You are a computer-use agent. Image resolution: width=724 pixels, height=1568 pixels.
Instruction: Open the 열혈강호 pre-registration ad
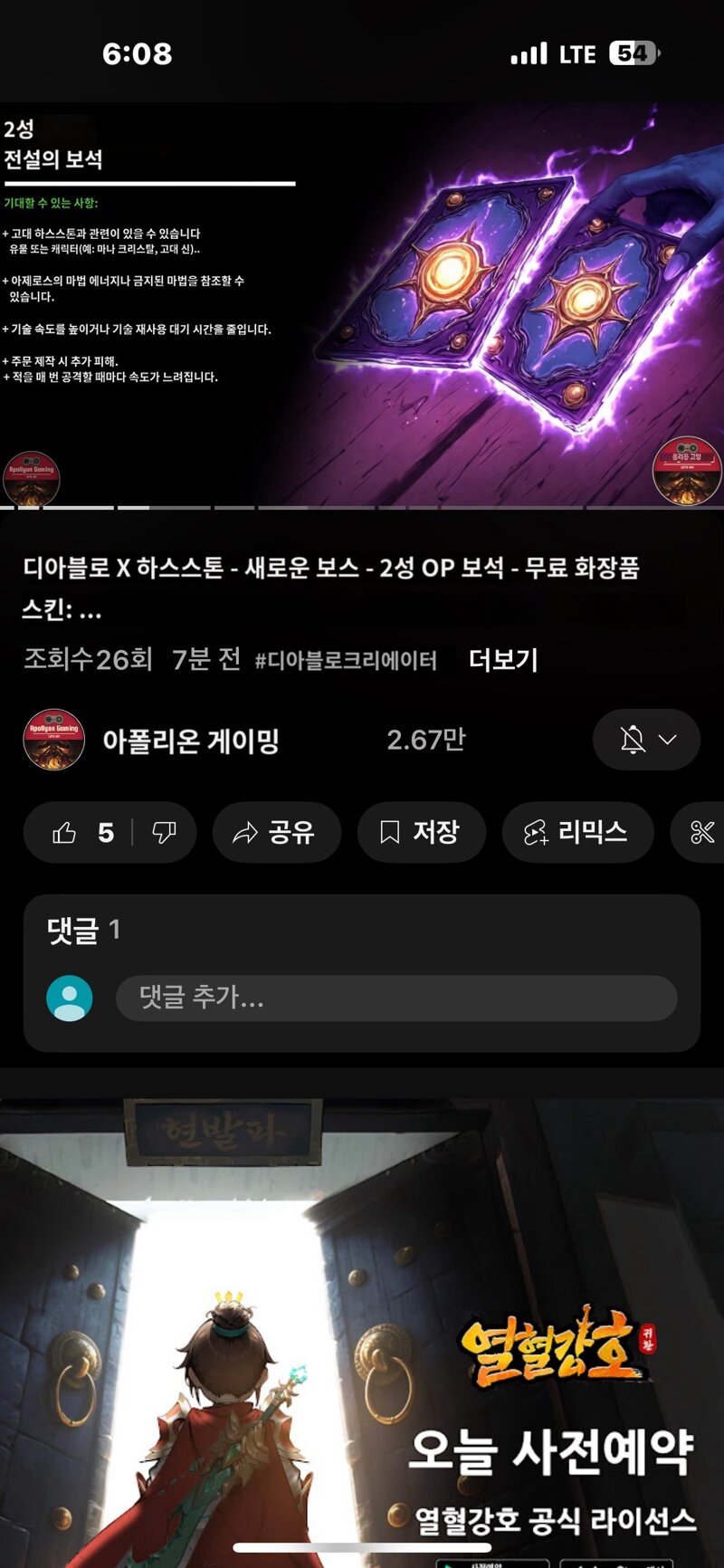pos(362,1331)
